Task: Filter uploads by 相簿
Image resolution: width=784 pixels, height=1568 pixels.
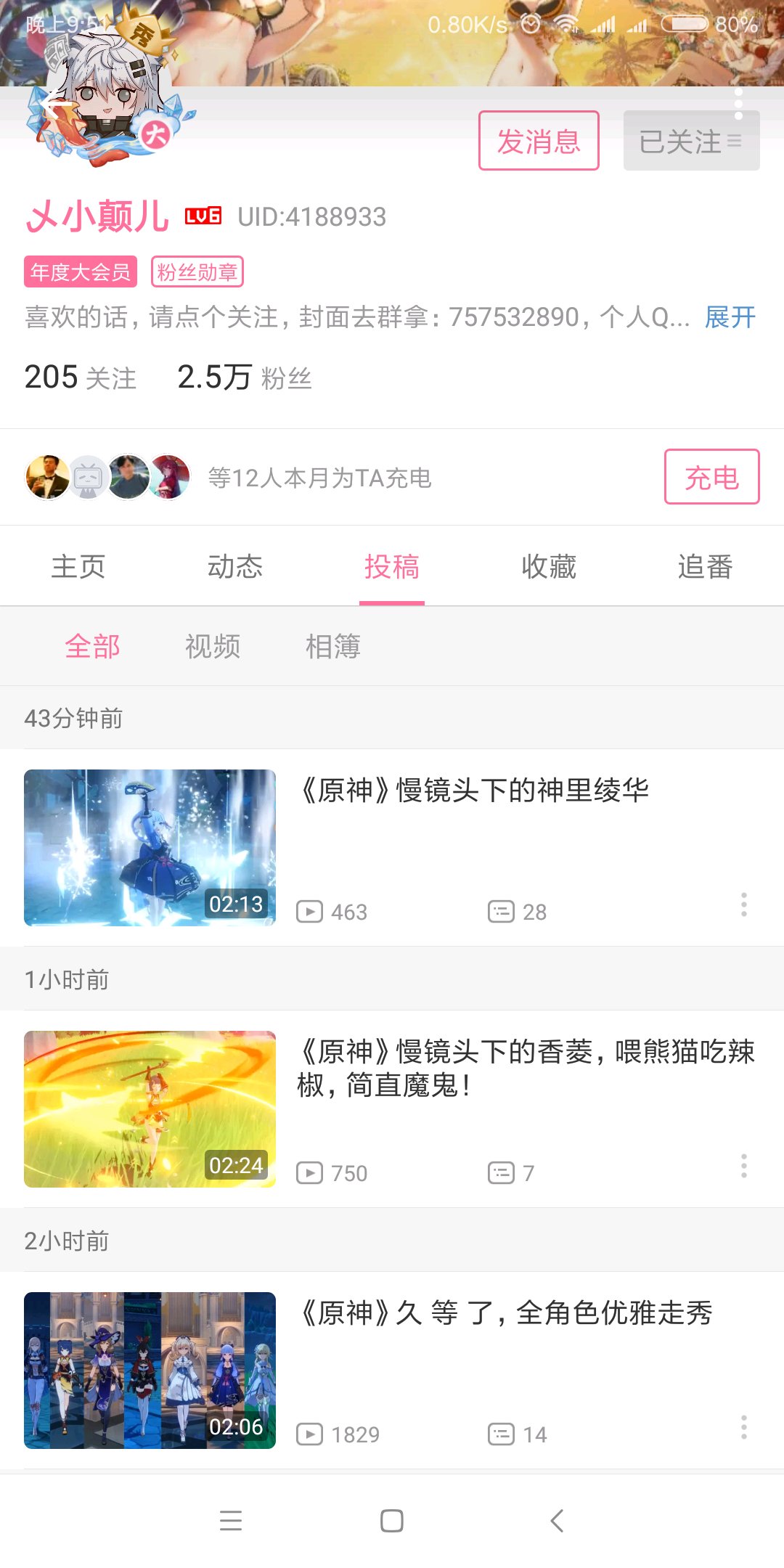Action: click(332, 646)
